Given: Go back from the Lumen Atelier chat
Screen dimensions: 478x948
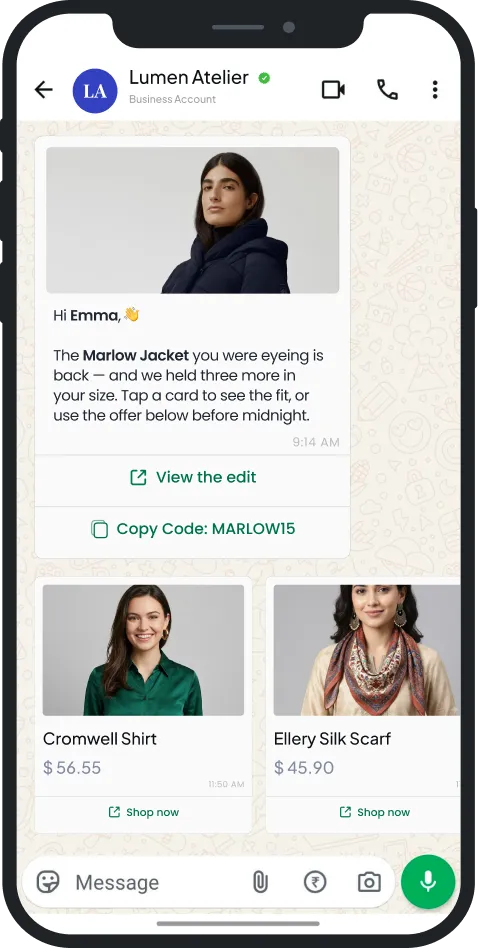Looking at the screenshot, I should [44, 90].
